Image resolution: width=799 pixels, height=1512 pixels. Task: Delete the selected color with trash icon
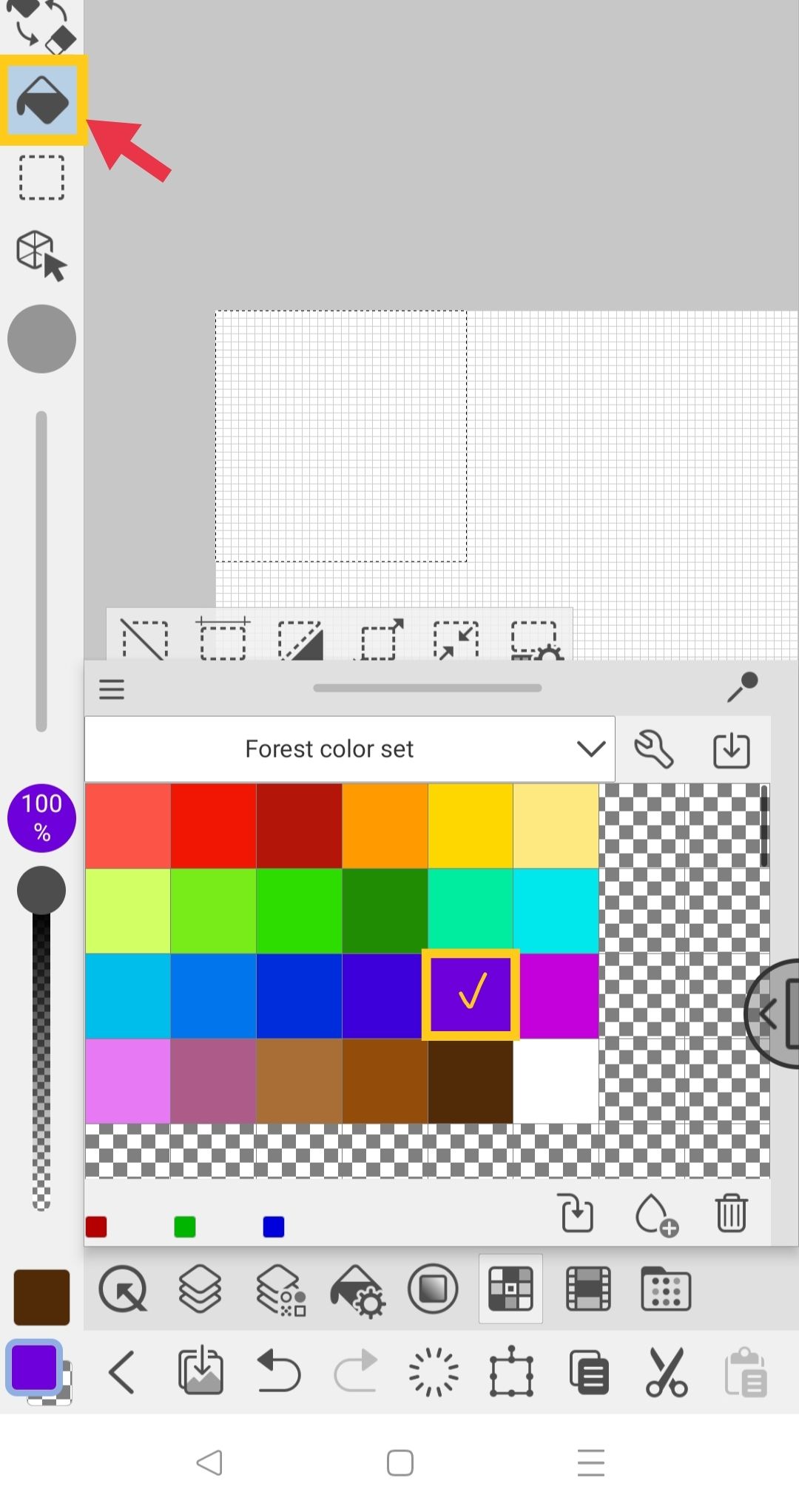point(731,1213)
